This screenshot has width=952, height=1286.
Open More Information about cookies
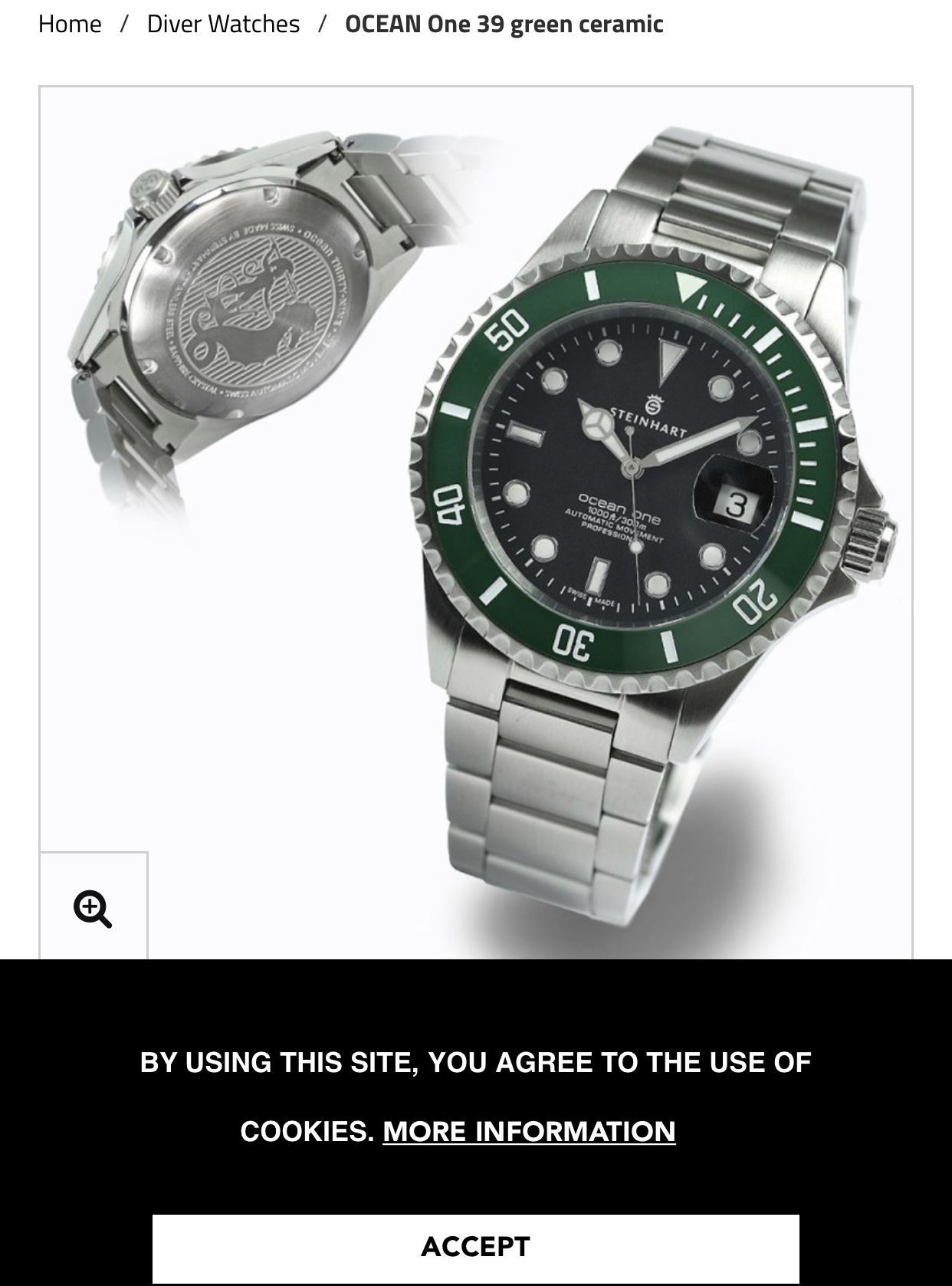[529, 1131]
